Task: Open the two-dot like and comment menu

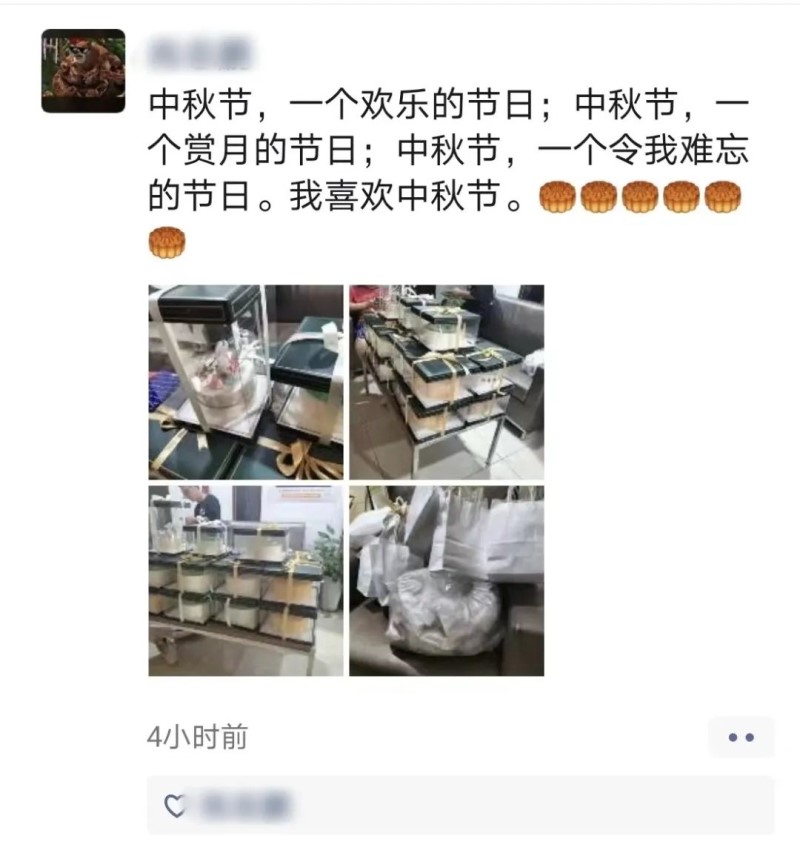Action: click(740, 737)
